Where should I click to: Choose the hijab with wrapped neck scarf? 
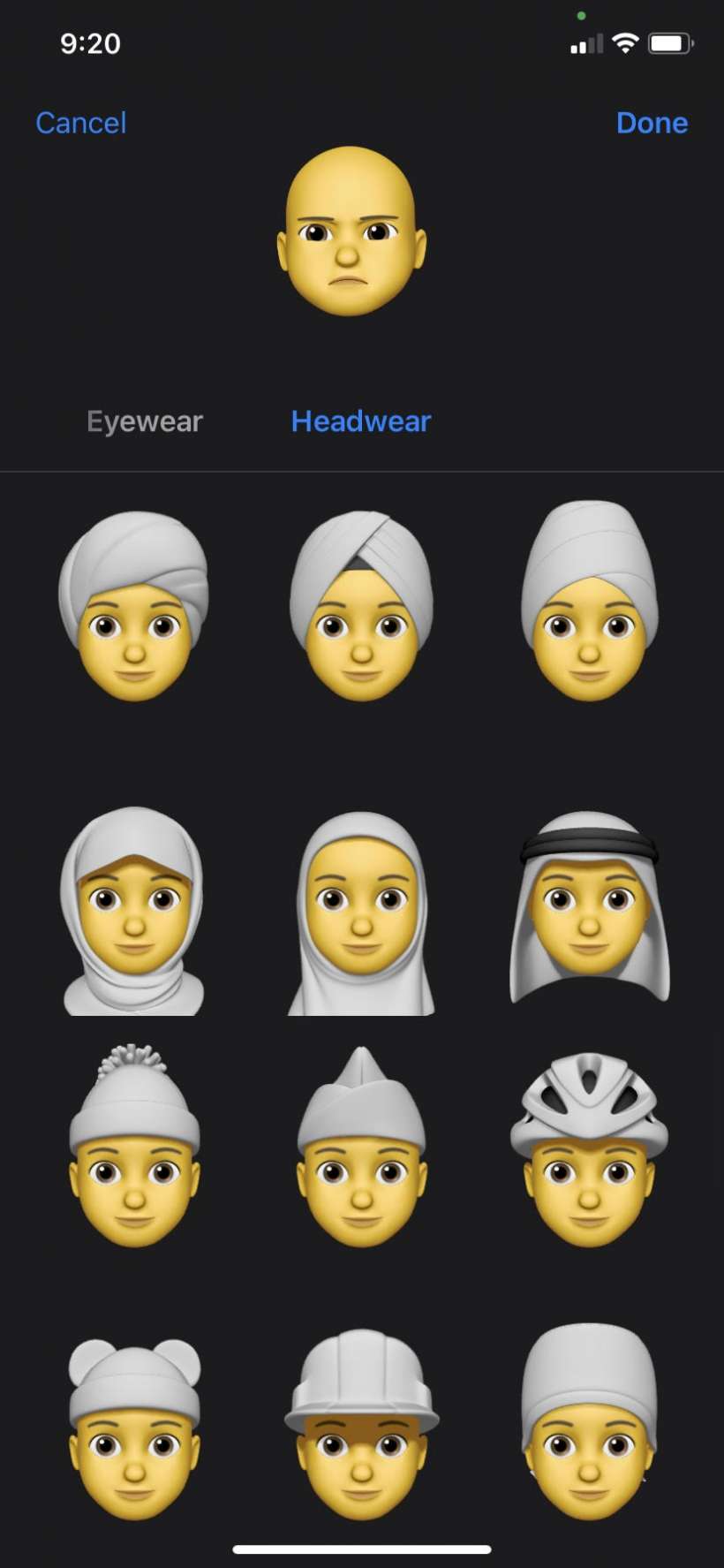[134, 912]
